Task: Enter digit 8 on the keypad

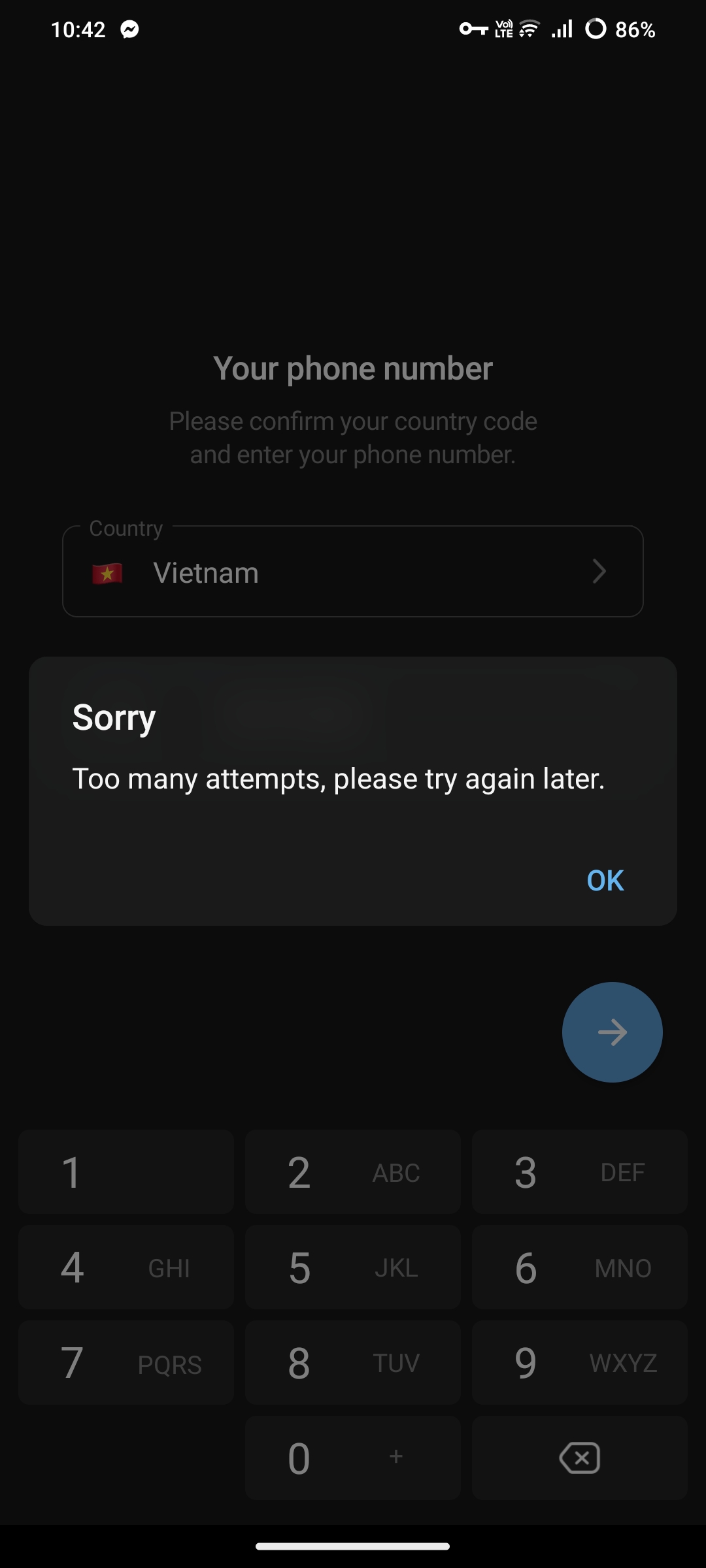Action: [x=353, y=1363]
